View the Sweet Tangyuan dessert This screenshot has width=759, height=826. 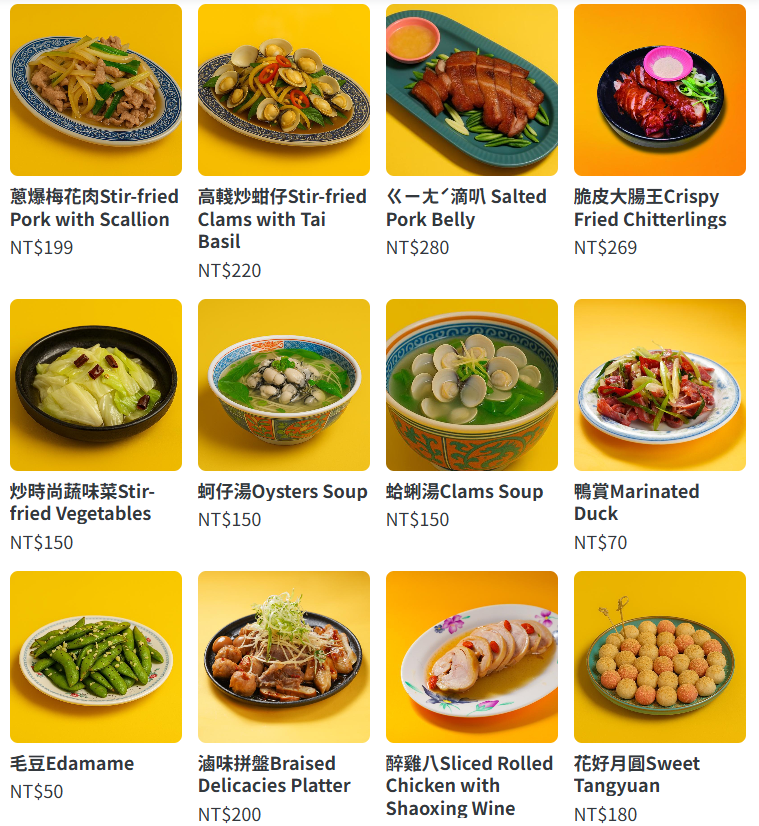[x=660, y=657]
